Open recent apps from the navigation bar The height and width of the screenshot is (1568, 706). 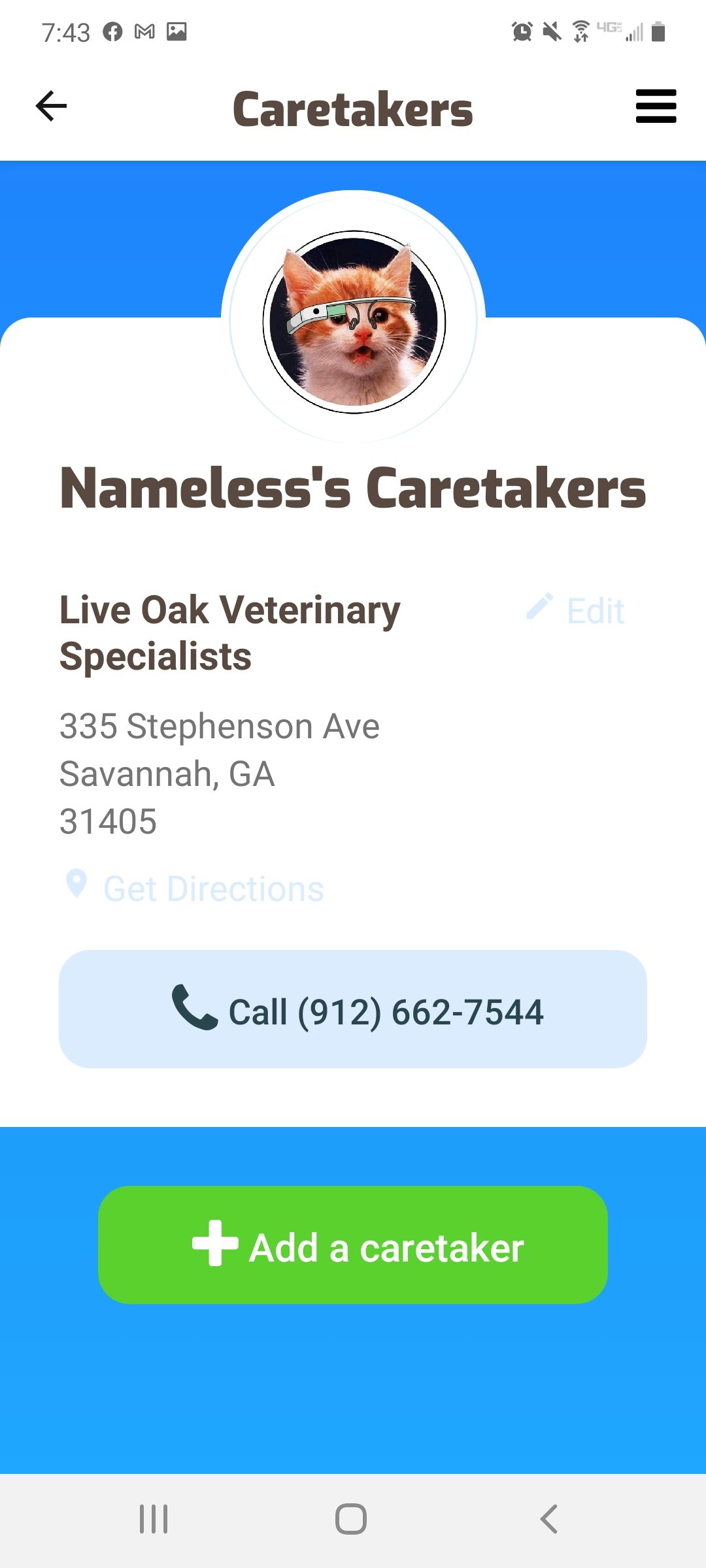click(x=154, y=1518)
